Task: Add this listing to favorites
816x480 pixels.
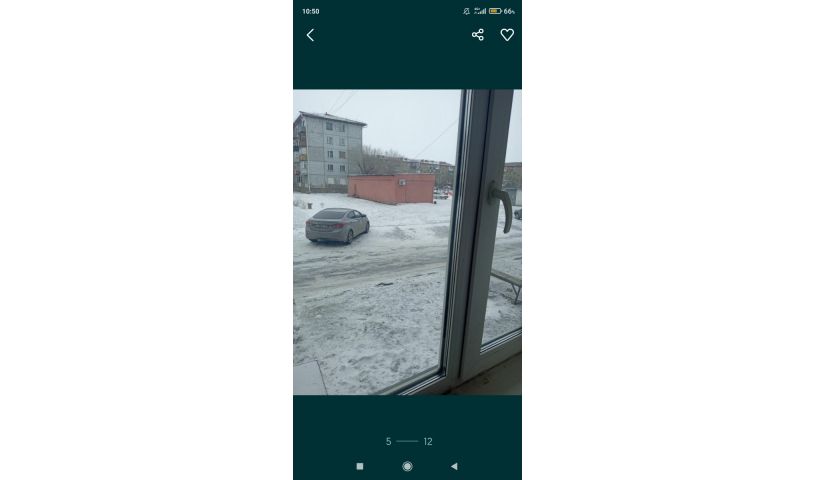Action: point(507,35)
